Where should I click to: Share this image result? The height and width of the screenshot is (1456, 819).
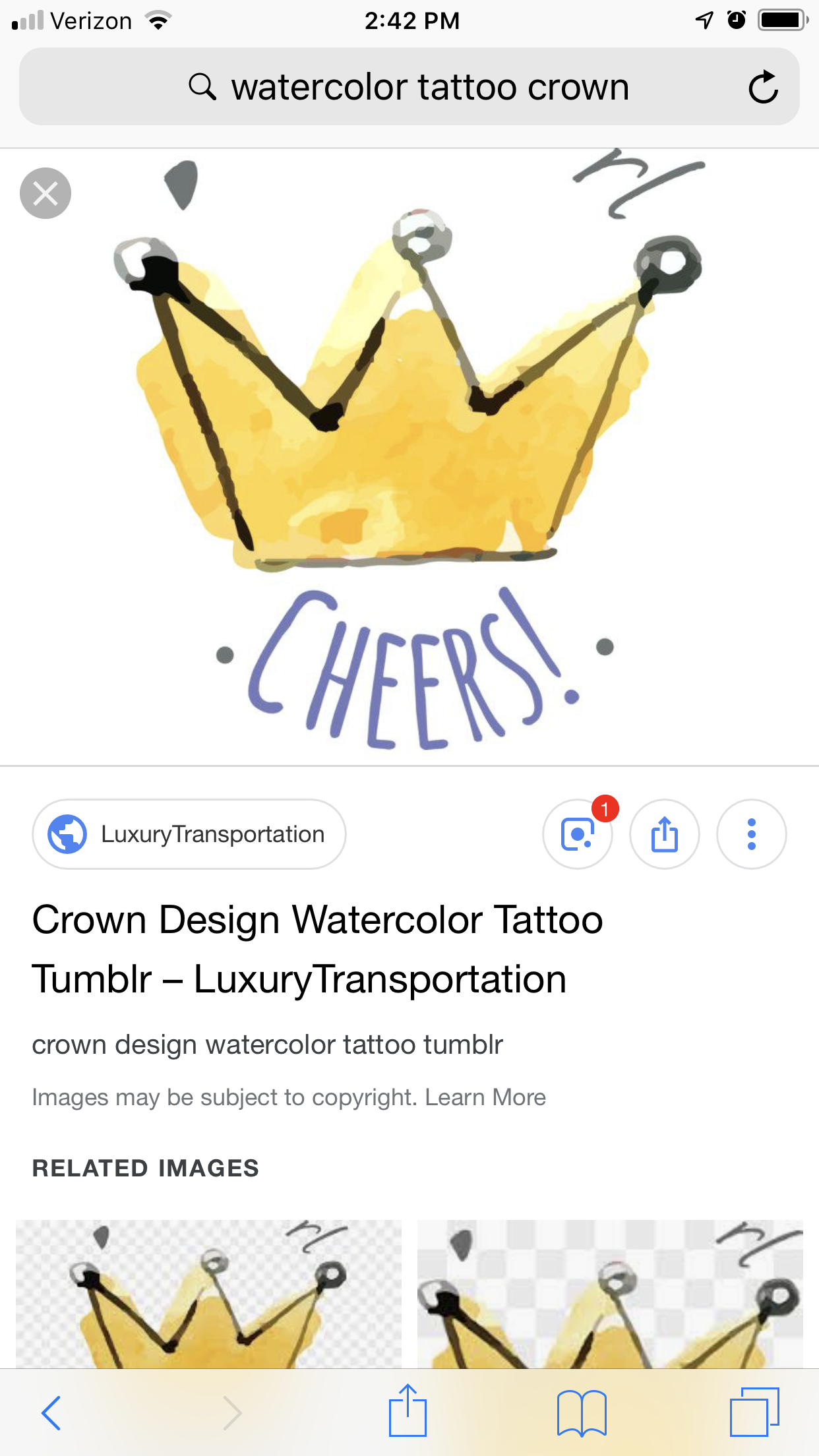[x=665, y=834]
